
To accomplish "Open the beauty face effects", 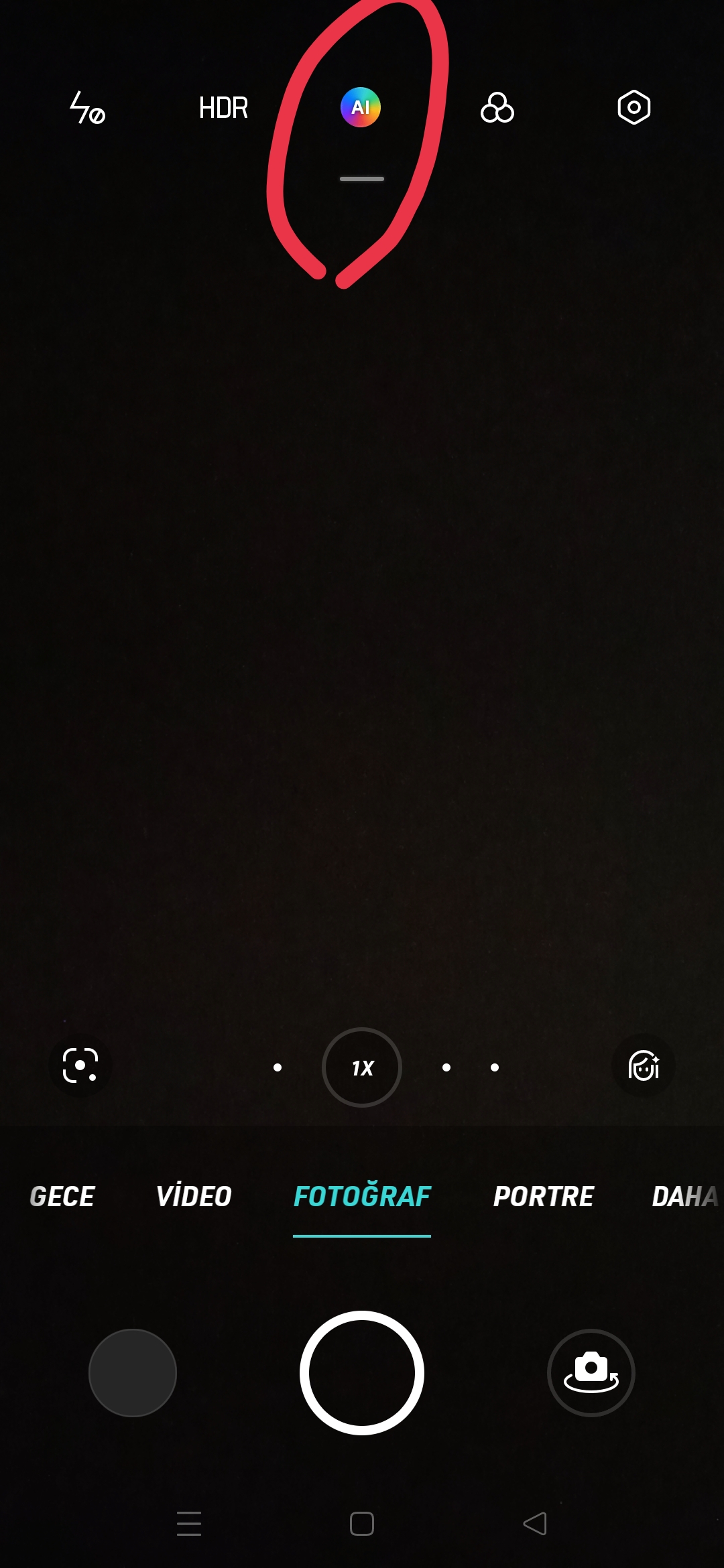I will point(644,1065).
